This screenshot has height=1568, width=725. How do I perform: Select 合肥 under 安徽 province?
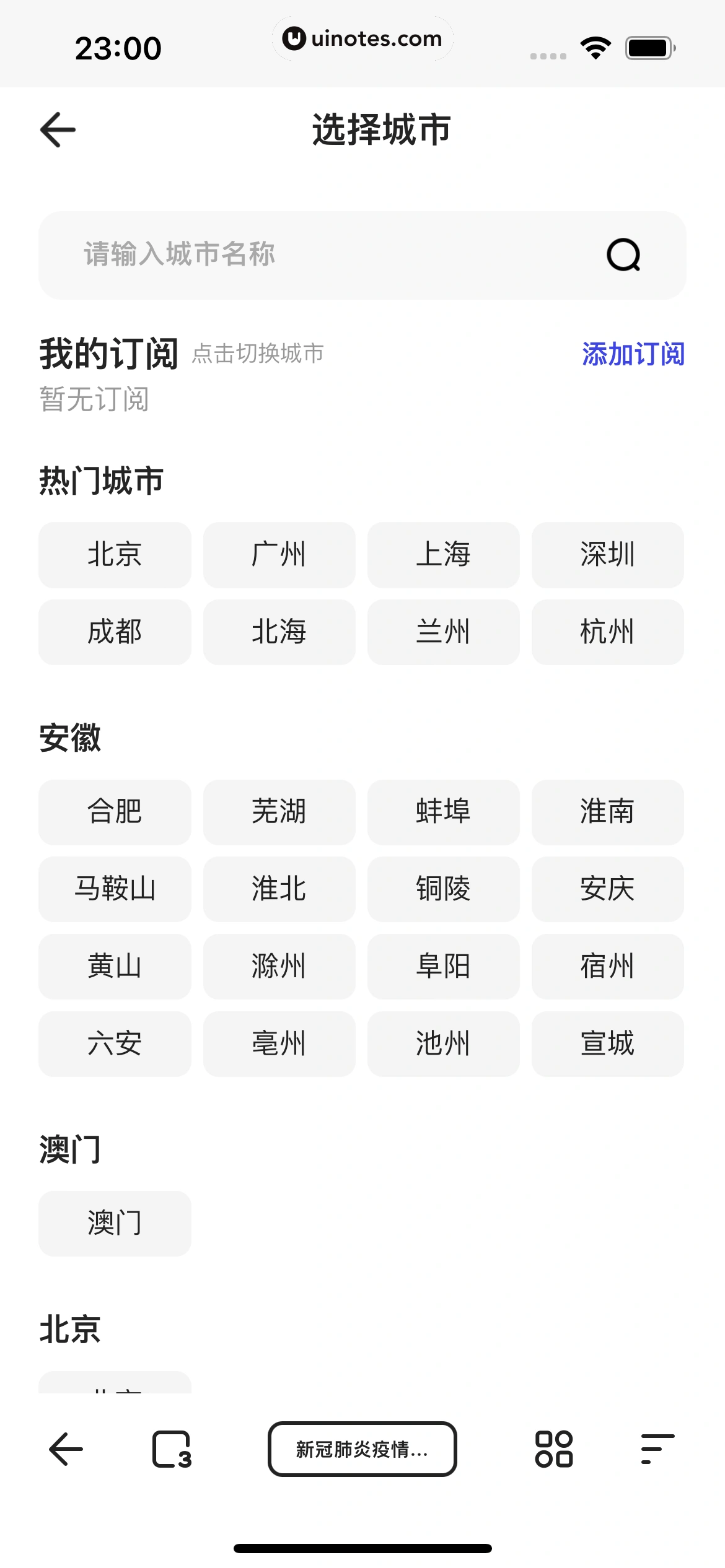[115, 812]
